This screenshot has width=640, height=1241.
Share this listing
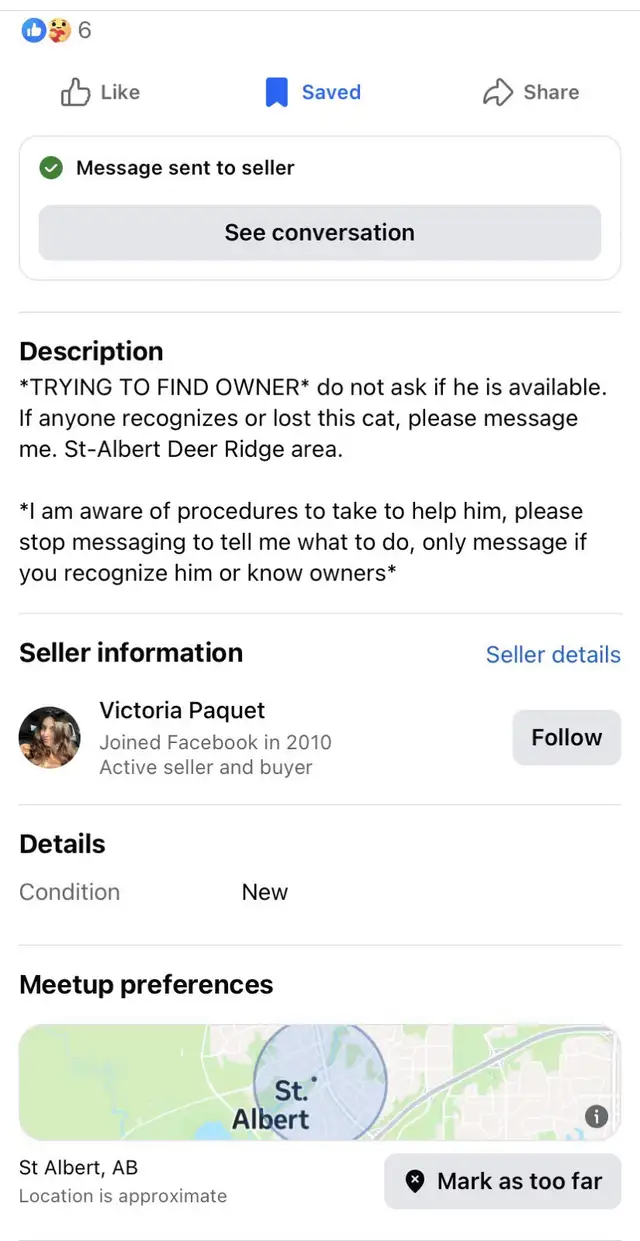tap(530, 93)
